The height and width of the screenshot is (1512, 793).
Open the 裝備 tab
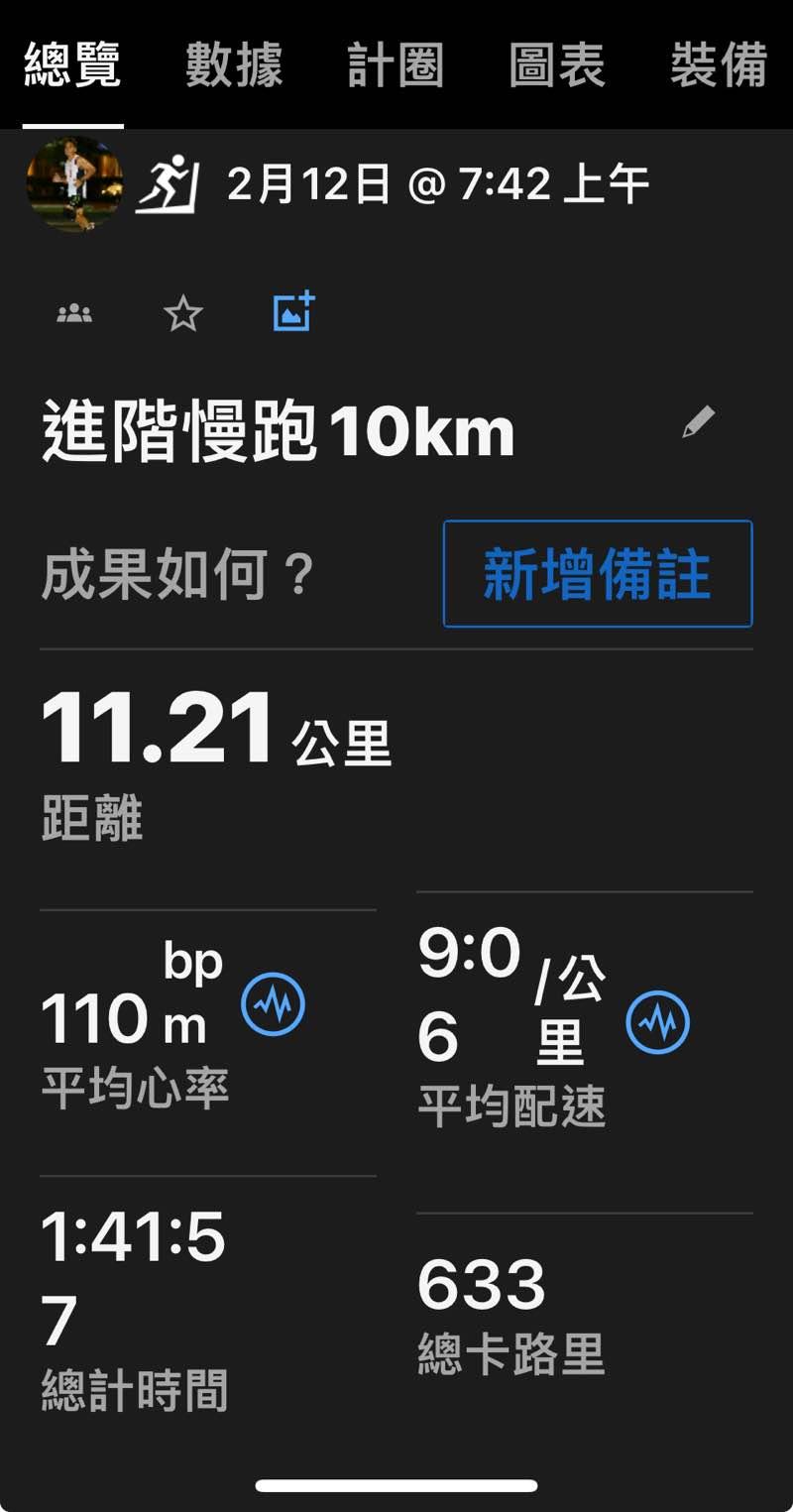719,65
